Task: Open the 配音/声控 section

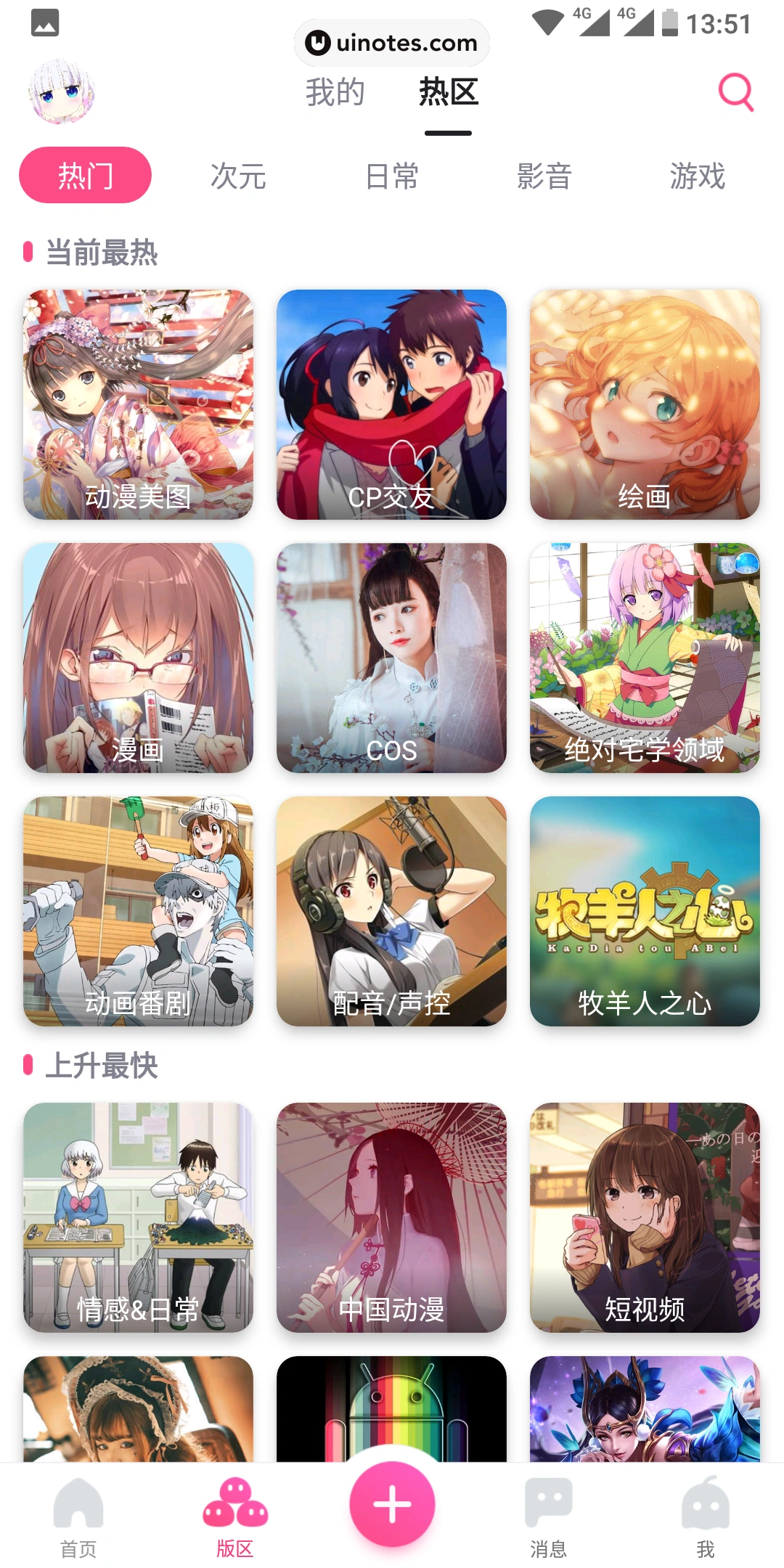Action: (391, 911)
